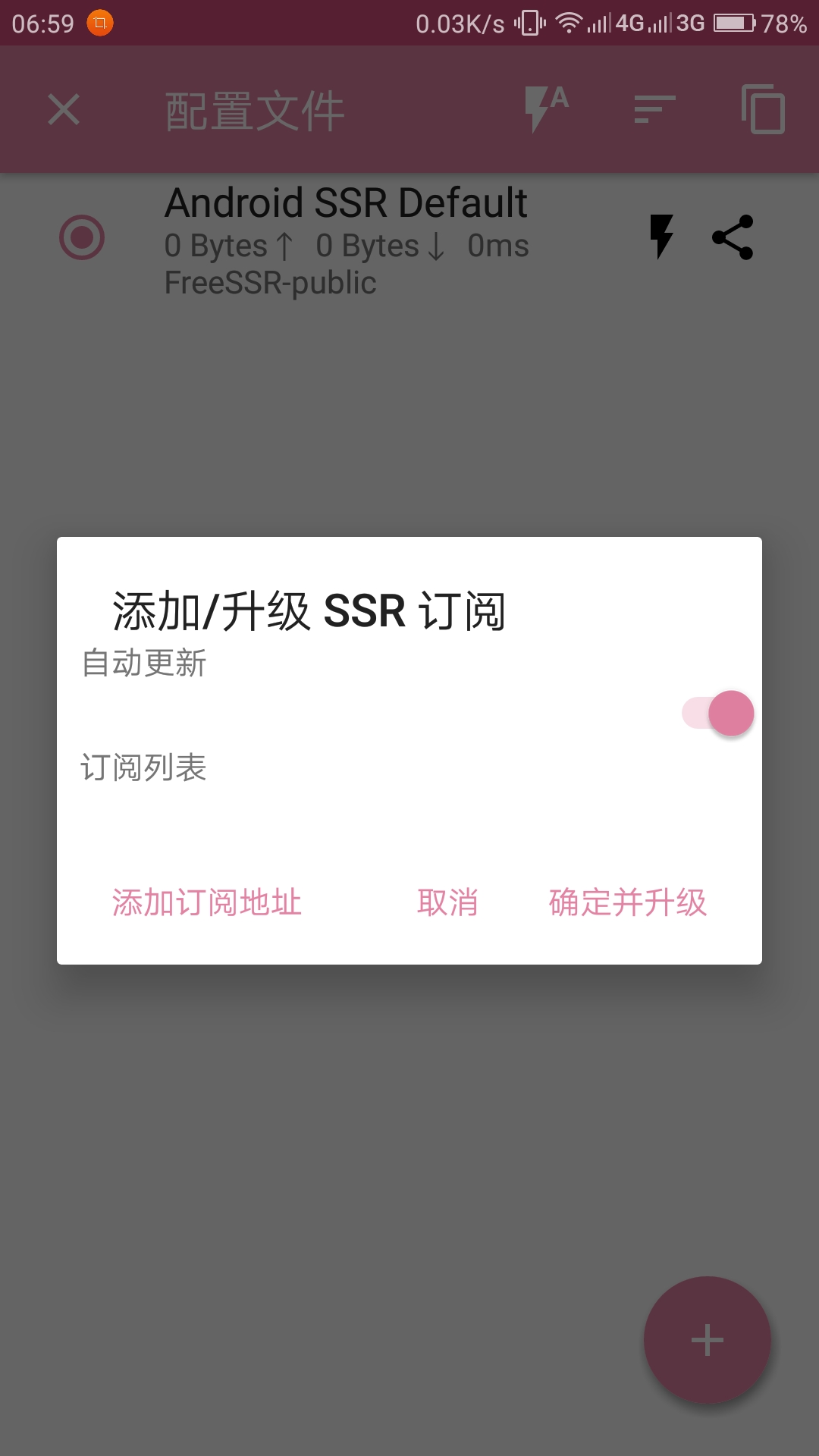Cancel the dialog with 取消
The height and width of the screenshot is (1456, 819).
pyautogui.click(x=447, y=902)
